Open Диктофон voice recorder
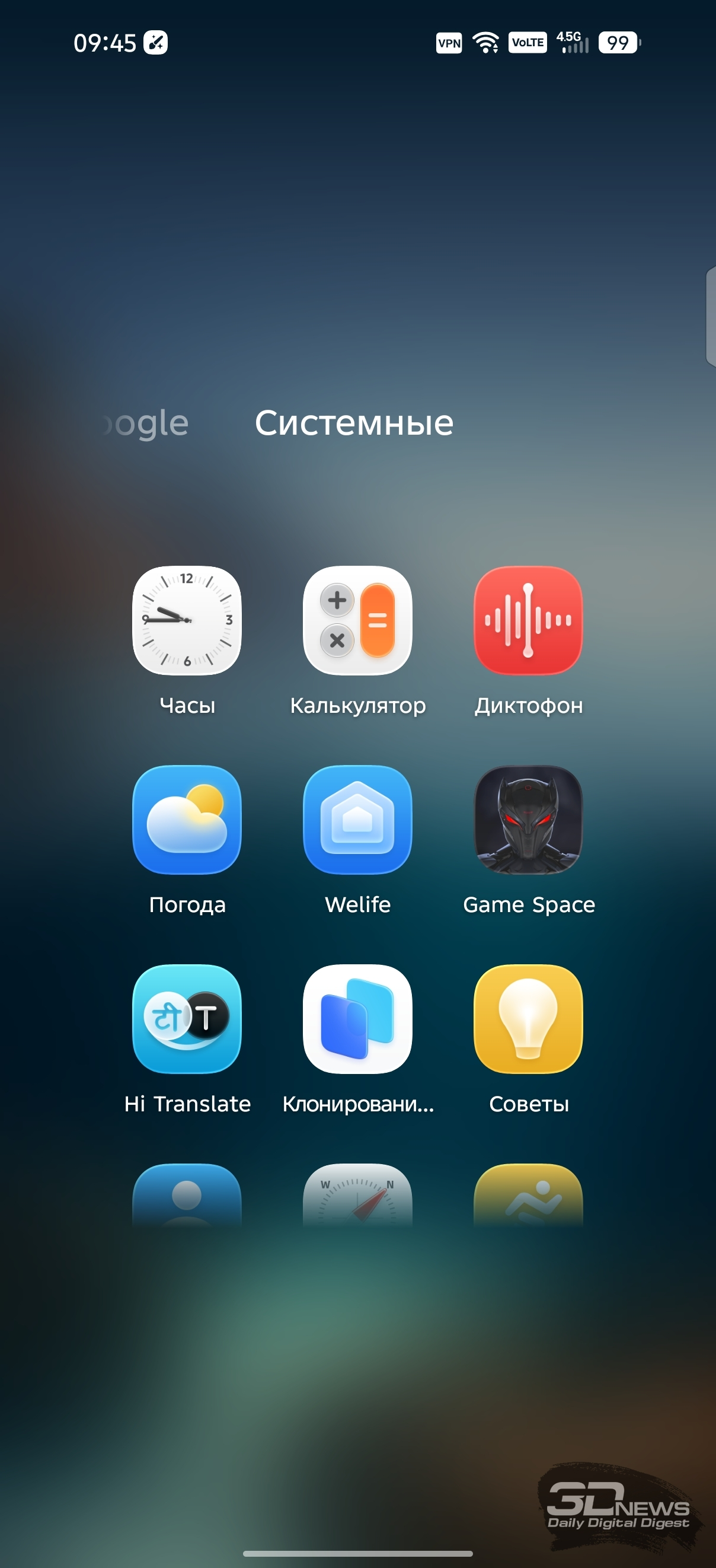The width and height of the screenshot is (716, 1568). coord(528,620)
